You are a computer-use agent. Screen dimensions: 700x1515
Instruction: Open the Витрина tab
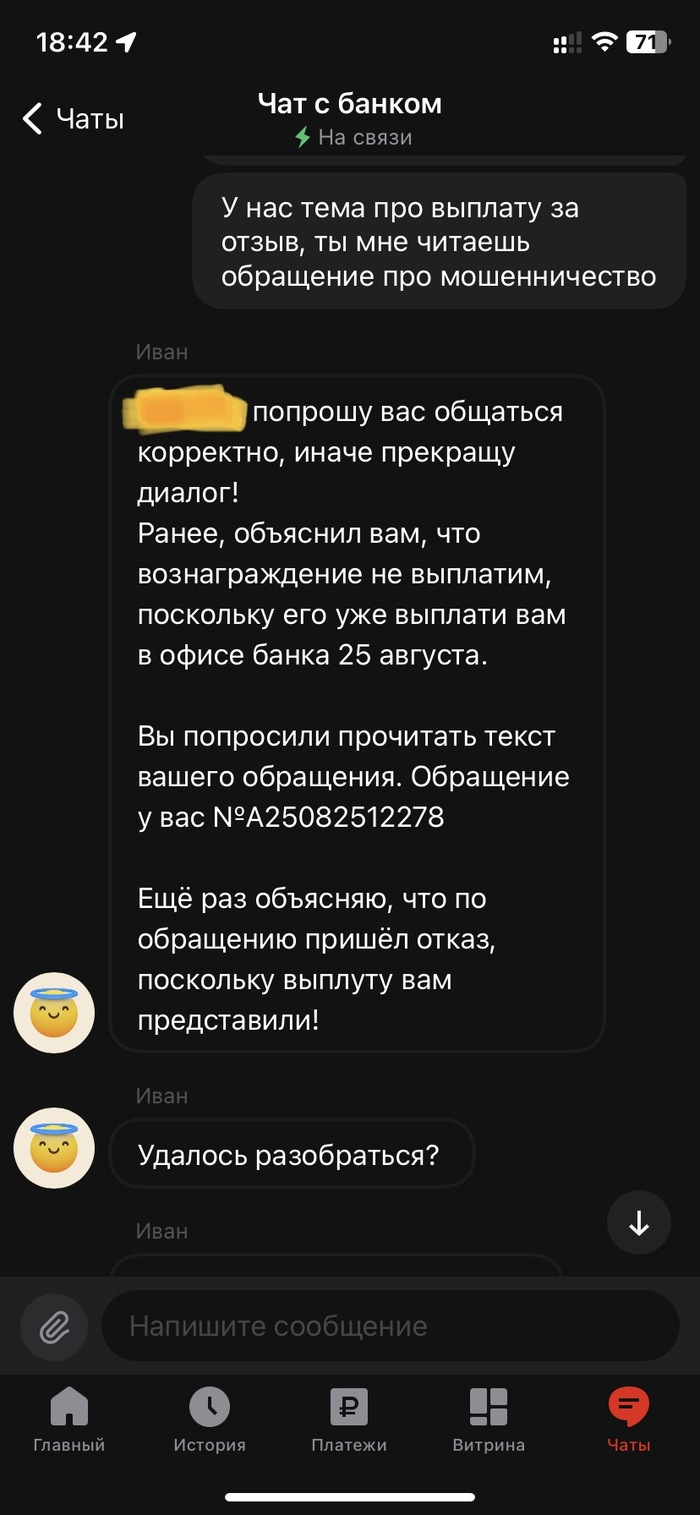[x=488, y=1419]
